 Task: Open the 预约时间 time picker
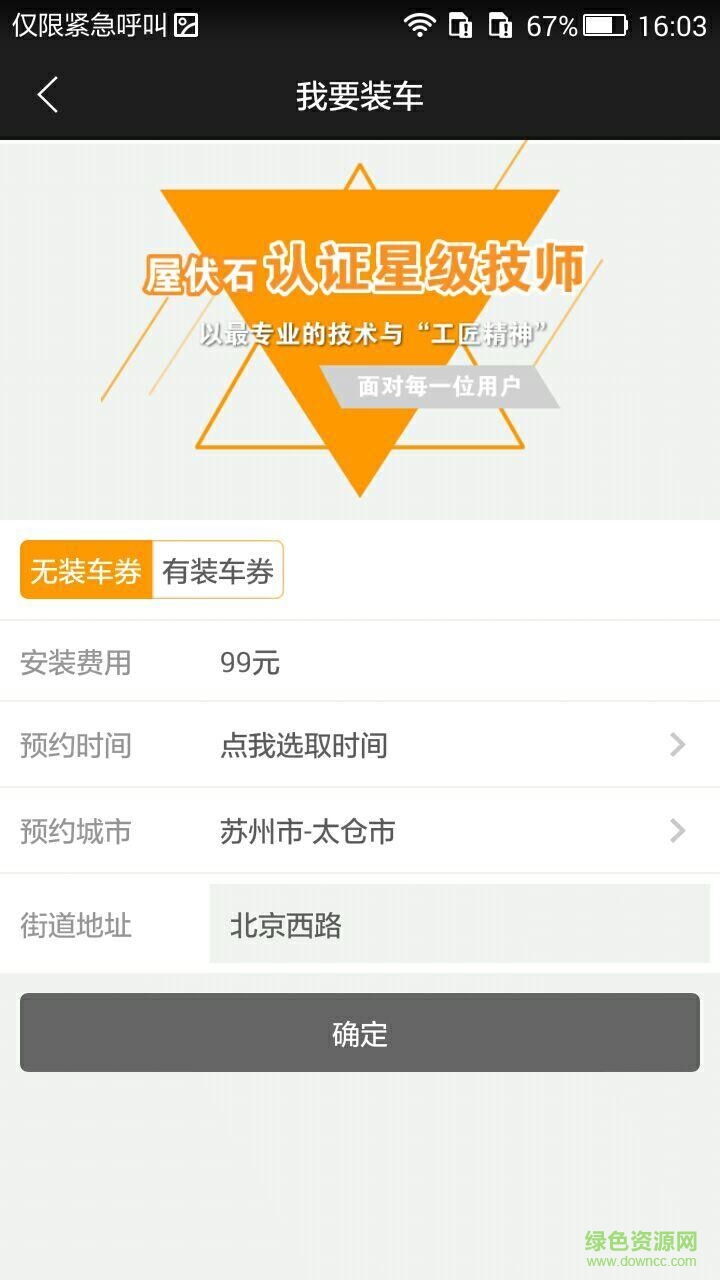tap(450, 745)
